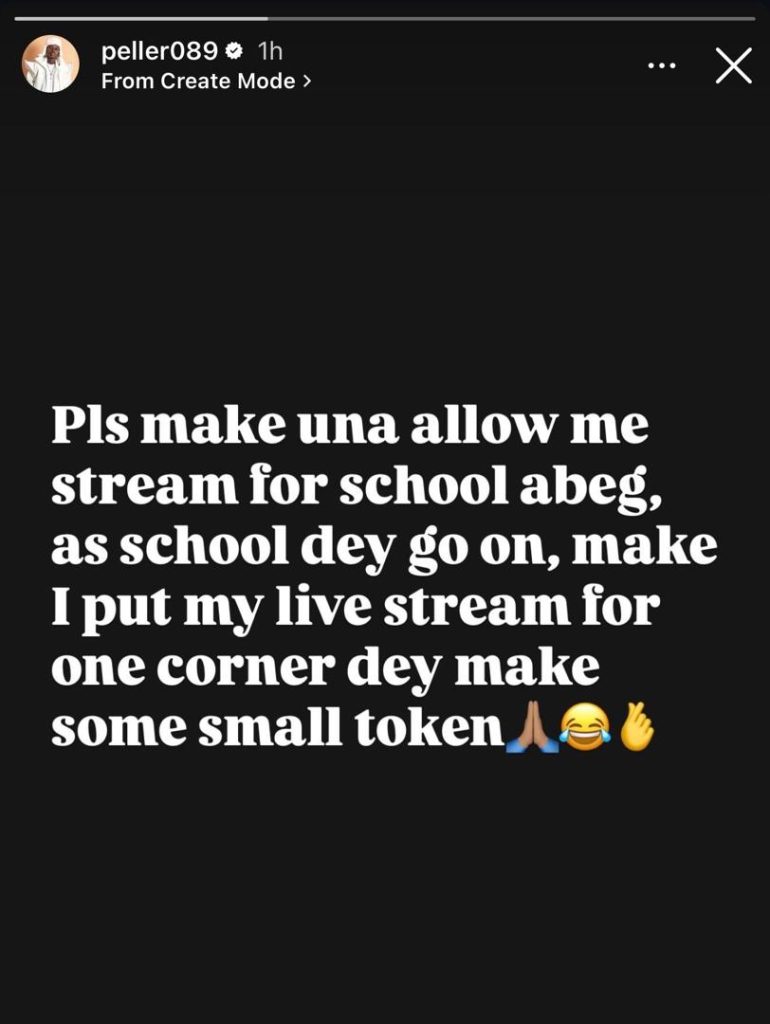Close the story viewer
This screenshot has height=1024, width=770.
tap(734, 66)
